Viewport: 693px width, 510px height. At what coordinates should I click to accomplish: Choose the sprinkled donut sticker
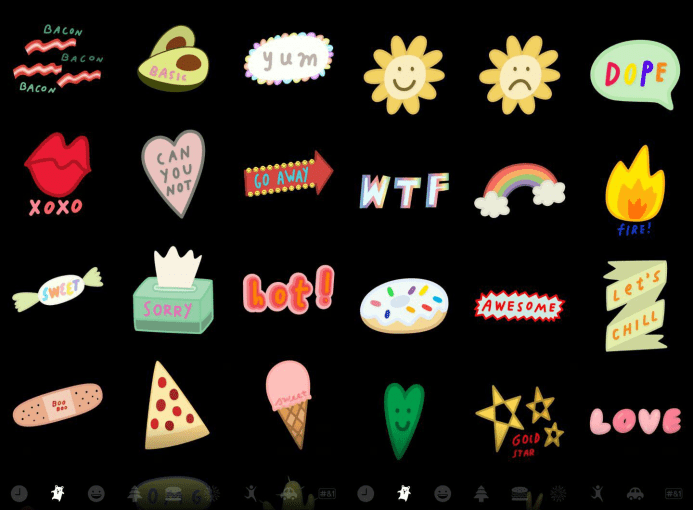(x=404, y=304)
